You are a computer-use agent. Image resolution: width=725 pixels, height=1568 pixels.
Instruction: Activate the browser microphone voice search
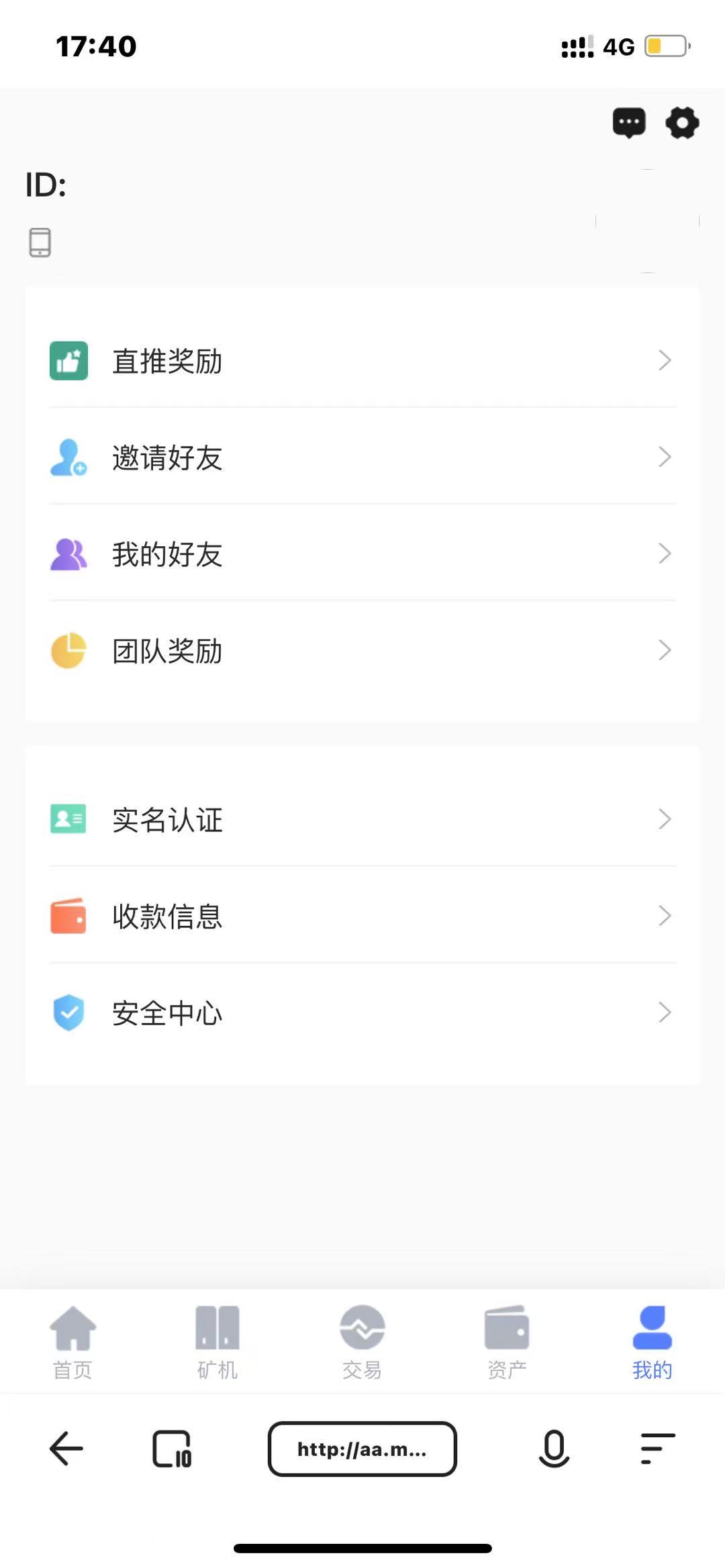click(x=554, y=1449)
